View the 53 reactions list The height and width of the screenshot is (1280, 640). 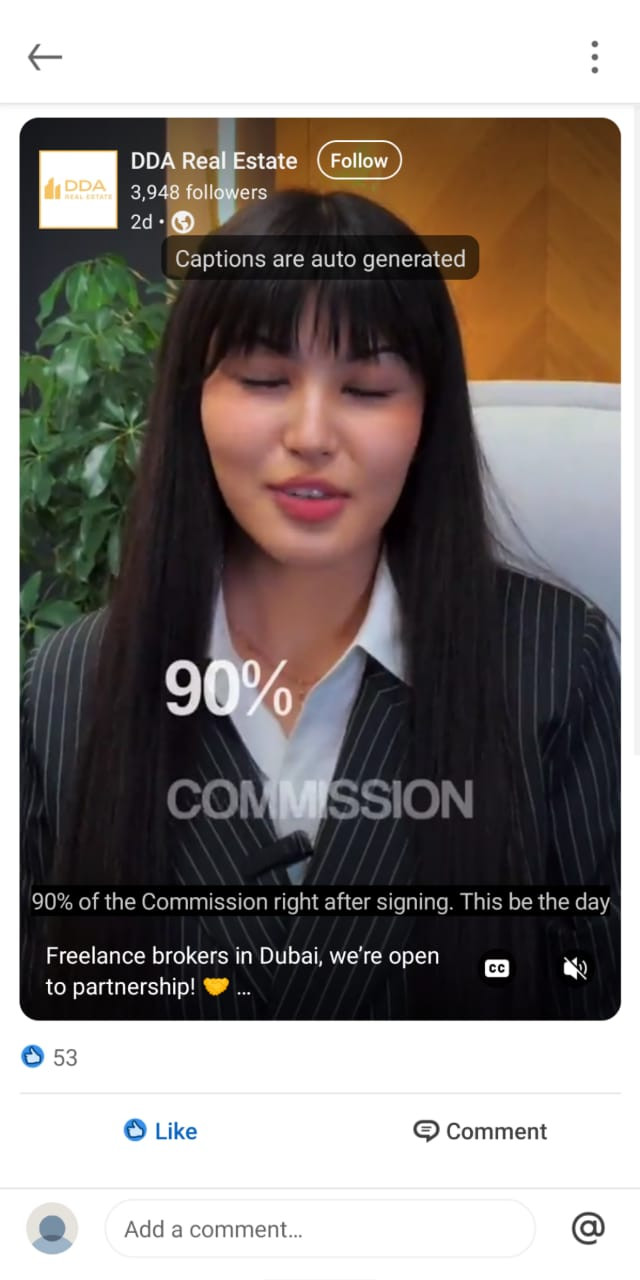[x=50, y=1057]
